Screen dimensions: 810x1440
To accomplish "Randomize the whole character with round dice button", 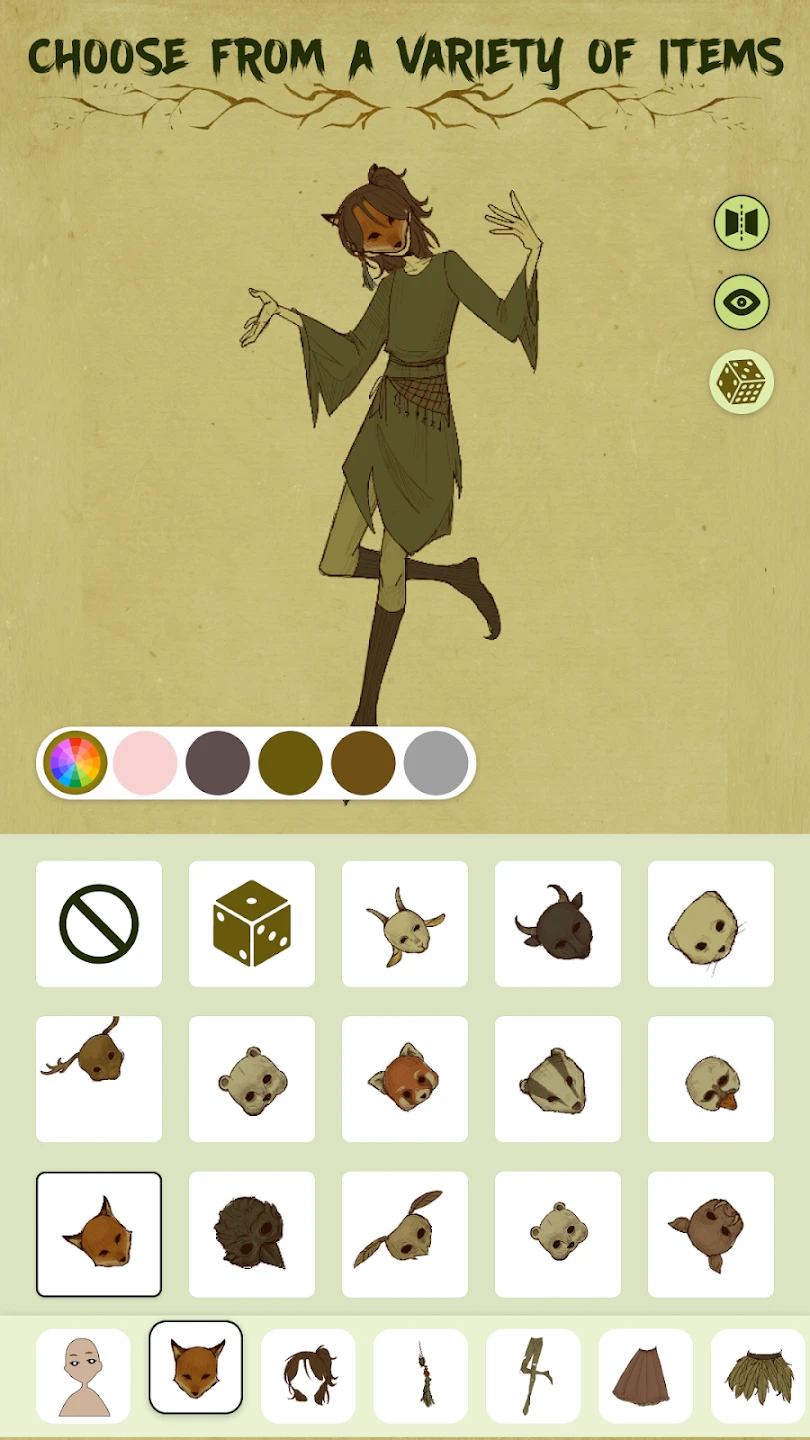I will [741, 382].
